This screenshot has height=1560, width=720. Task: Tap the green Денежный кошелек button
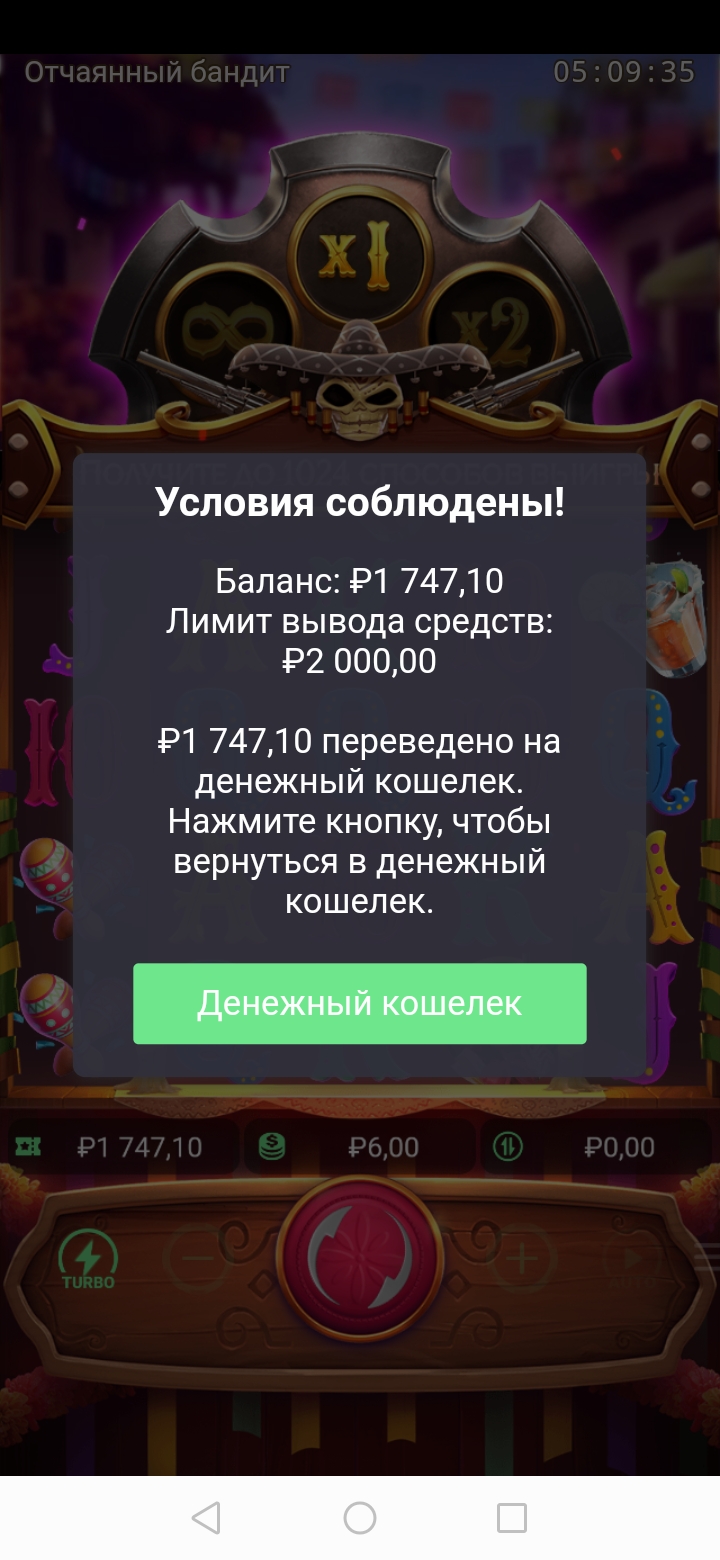[x=359, y=1003]
